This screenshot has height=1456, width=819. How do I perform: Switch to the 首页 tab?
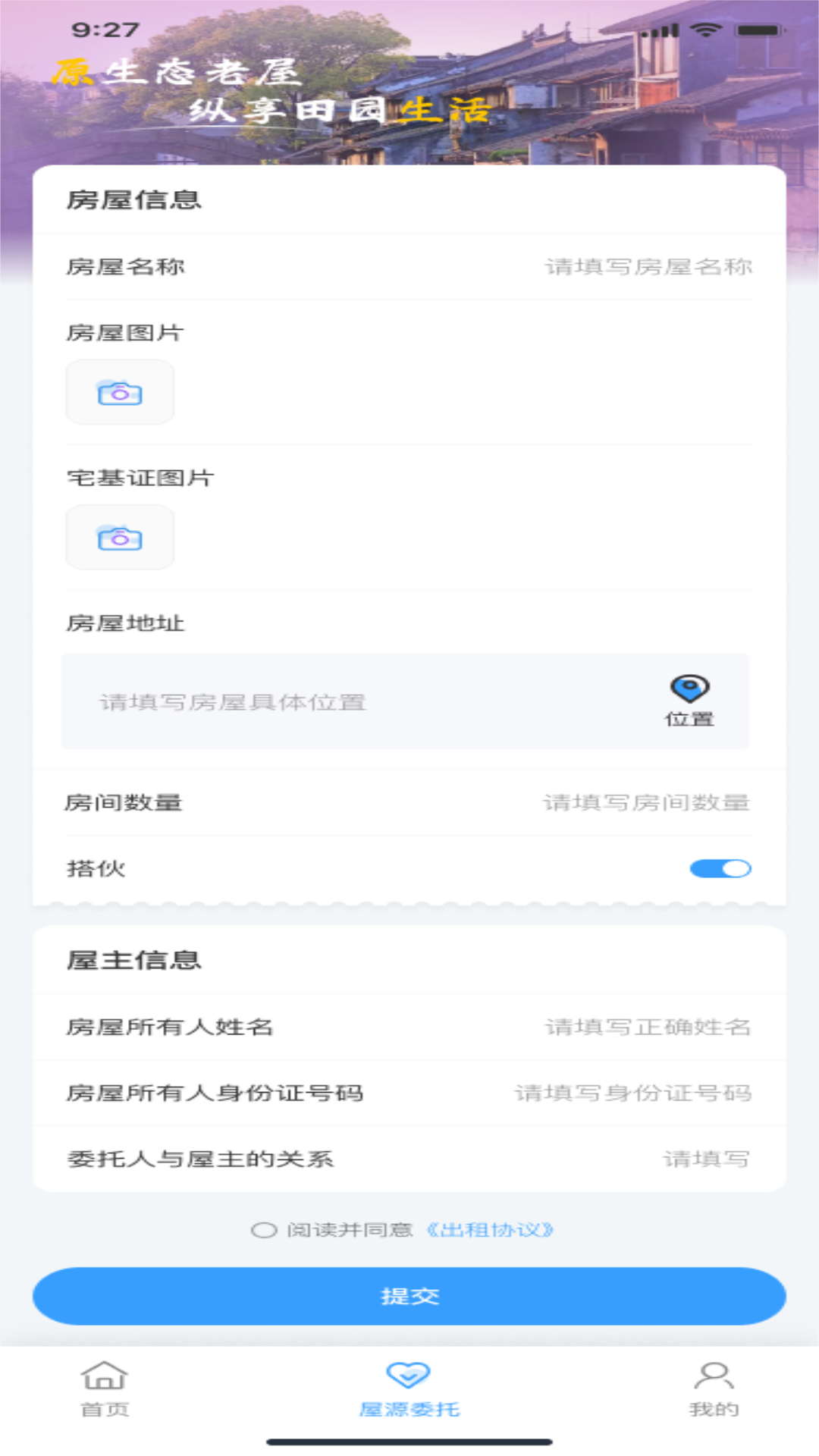[105, 1389]
